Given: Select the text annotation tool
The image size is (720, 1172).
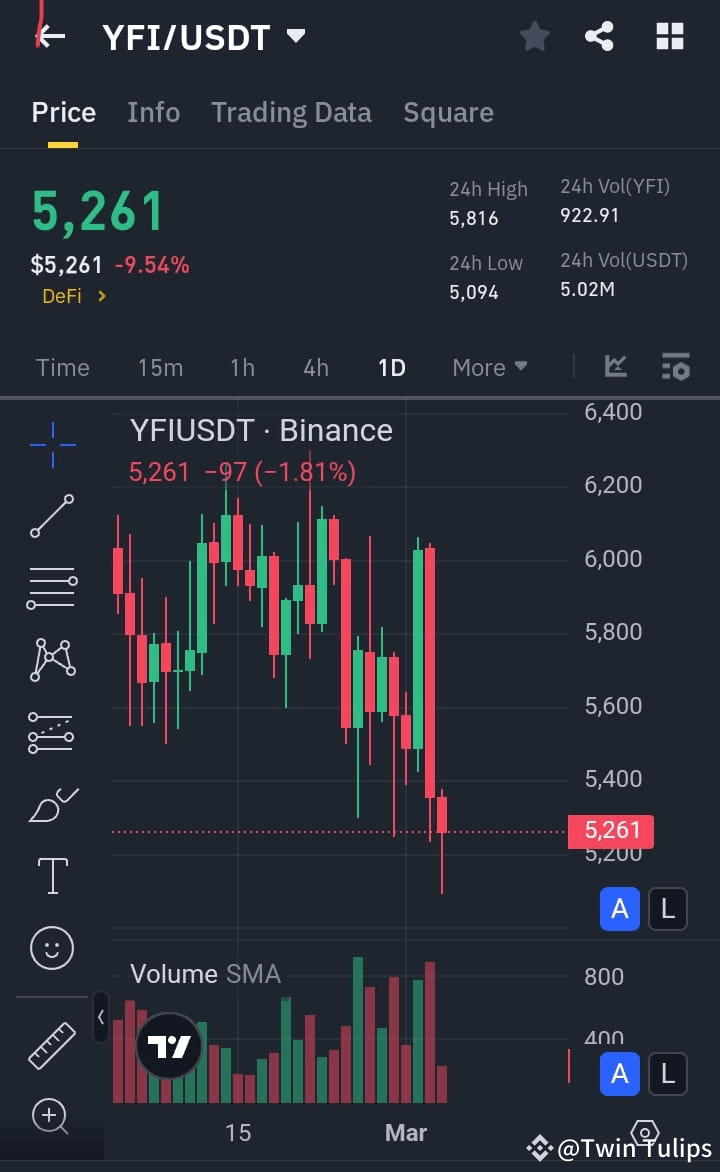Looking at the screenshot, I should tap(52, 876).
